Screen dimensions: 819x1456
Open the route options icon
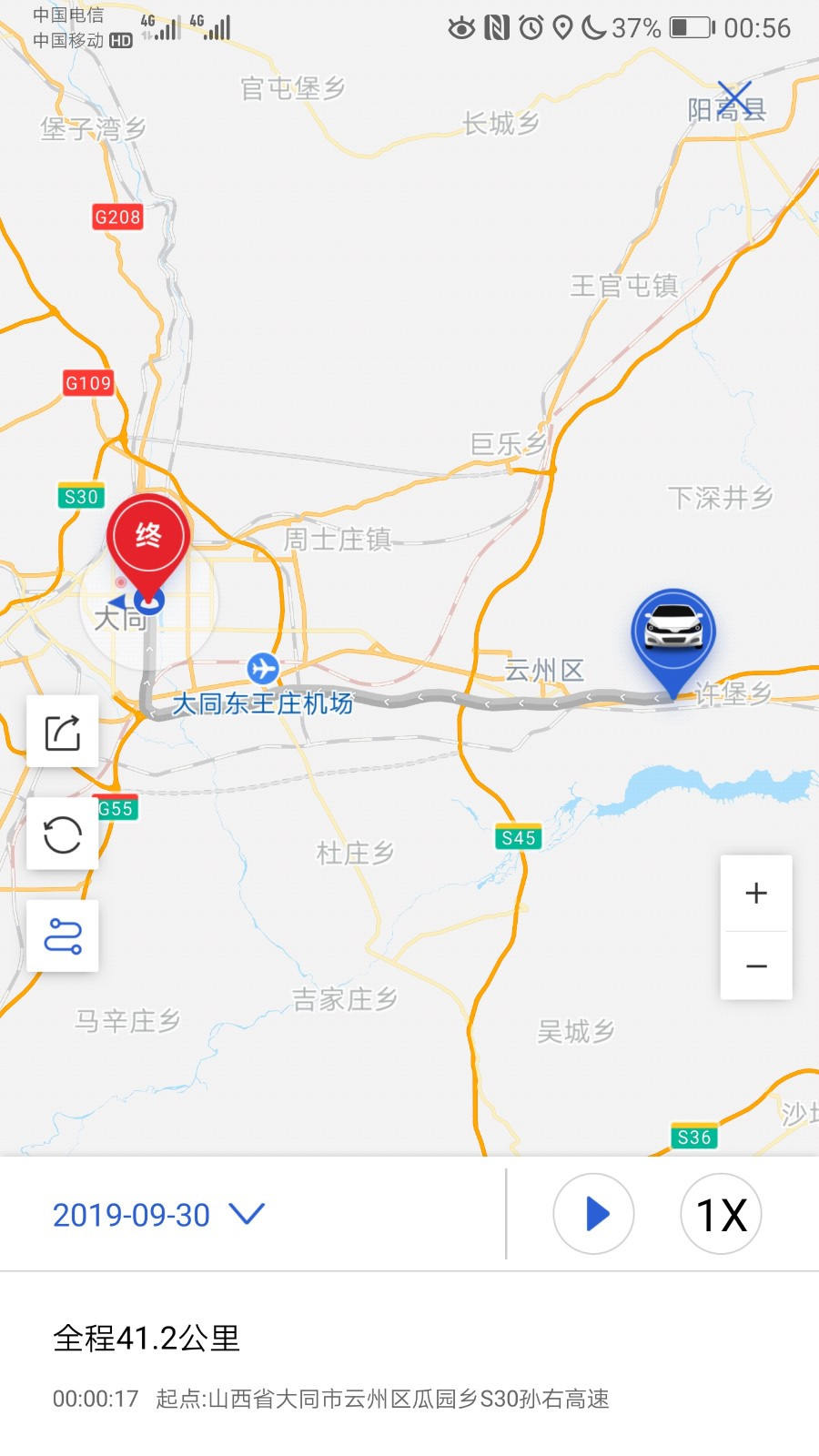[x=63, y=936]
